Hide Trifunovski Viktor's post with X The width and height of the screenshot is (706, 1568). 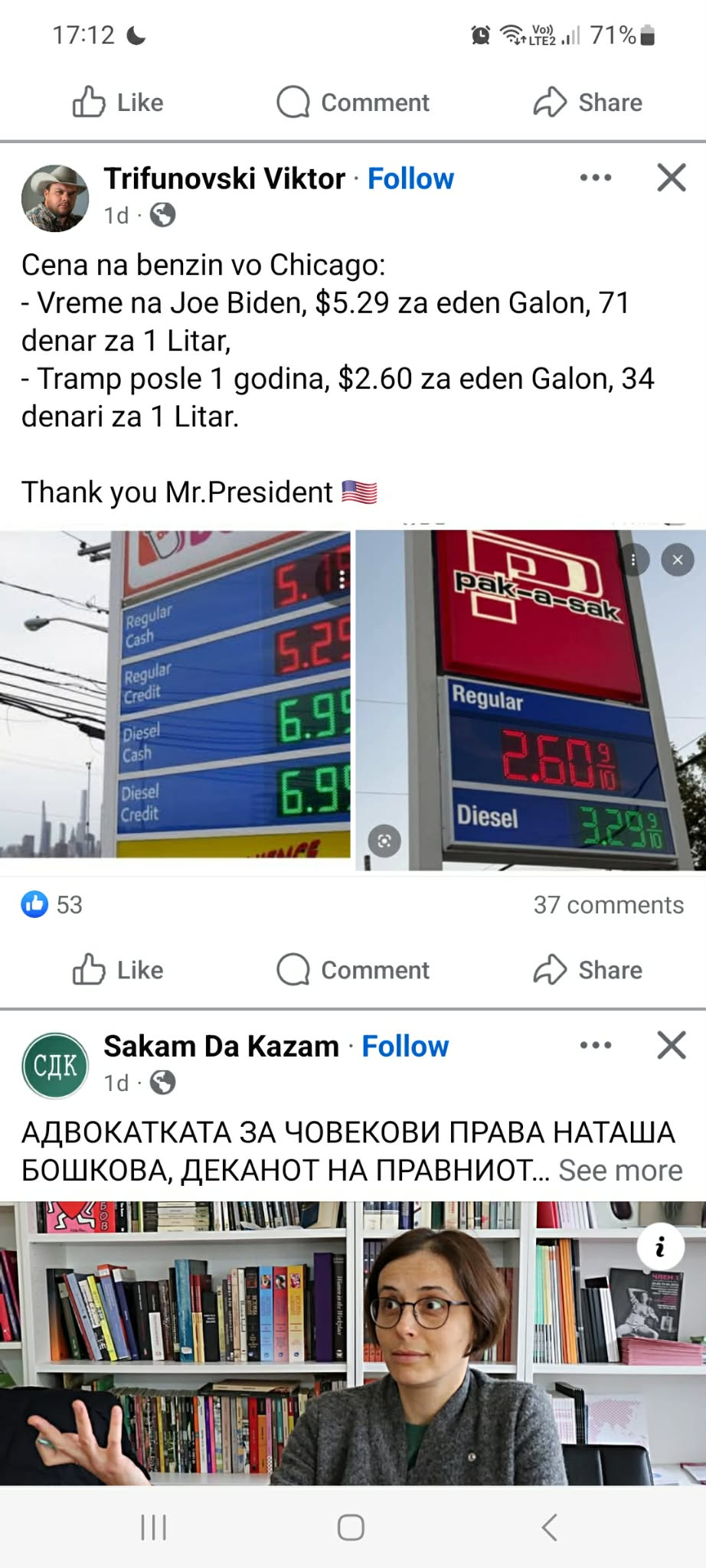coord(671,178)
